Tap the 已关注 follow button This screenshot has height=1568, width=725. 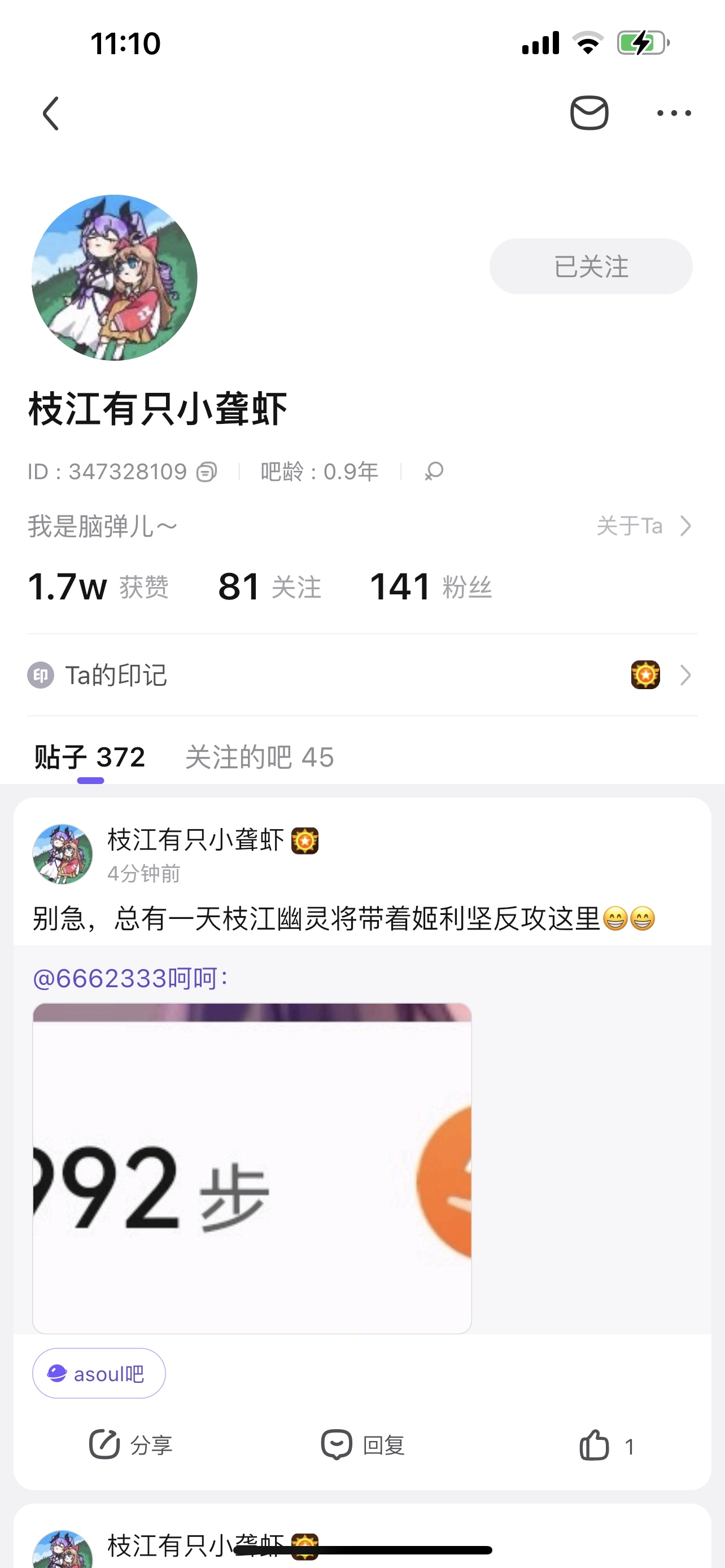(x=591, y=266)
